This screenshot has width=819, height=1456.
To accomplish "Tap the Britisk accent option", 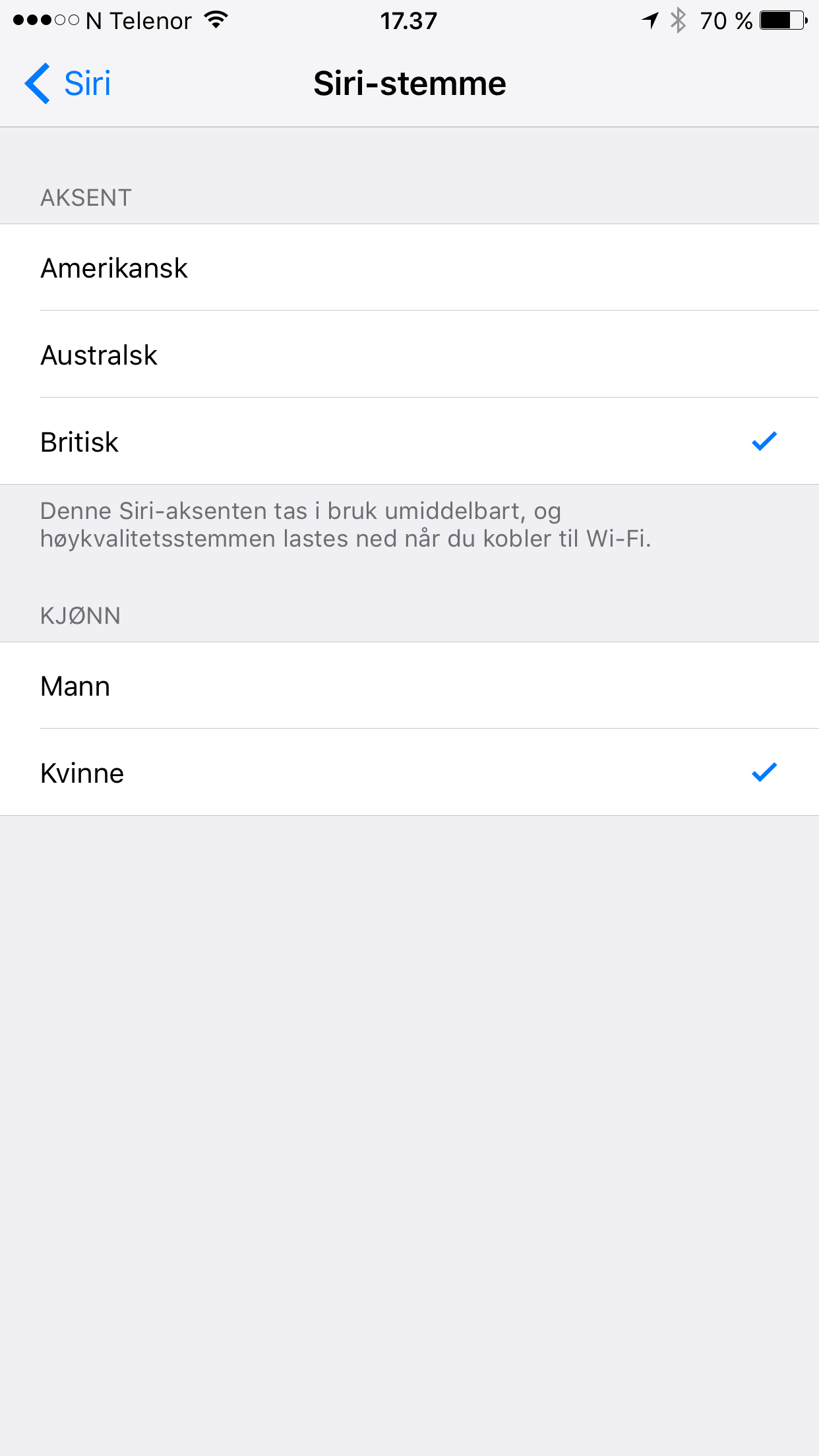I will click(x=409, y=442).
